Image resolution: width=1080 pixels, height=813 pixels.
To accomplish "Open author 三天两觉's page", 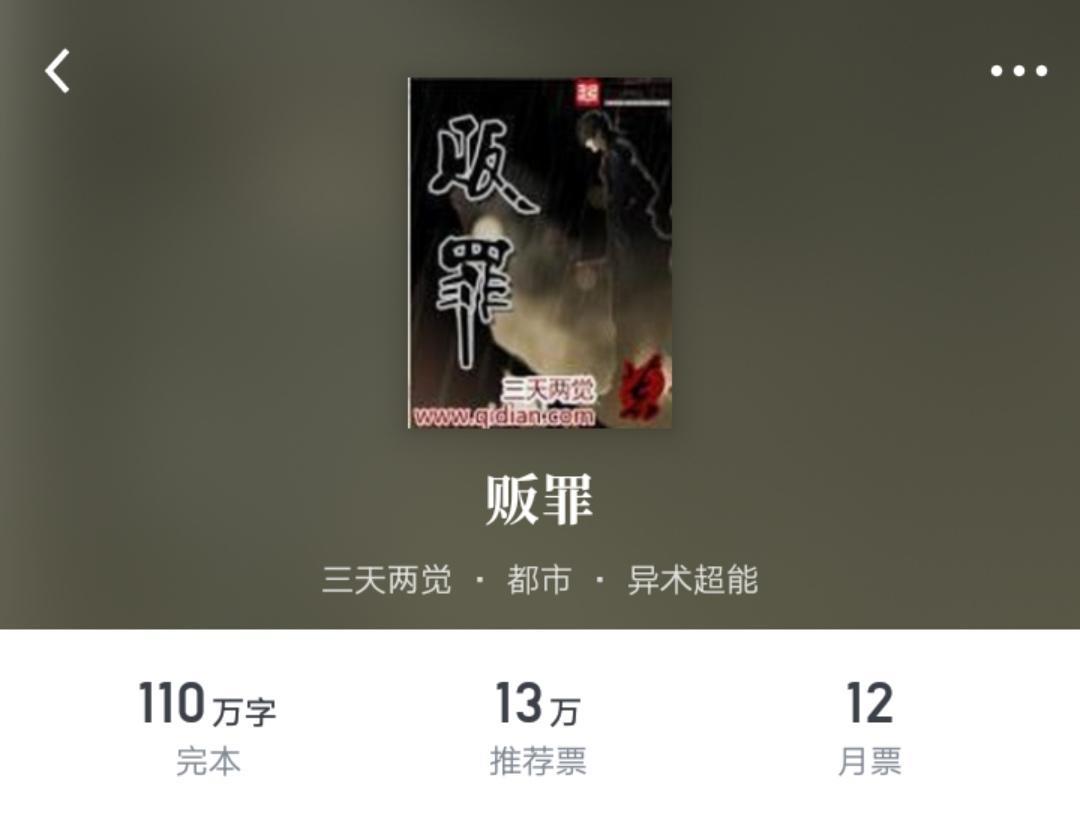I will [x=386, y=580].
